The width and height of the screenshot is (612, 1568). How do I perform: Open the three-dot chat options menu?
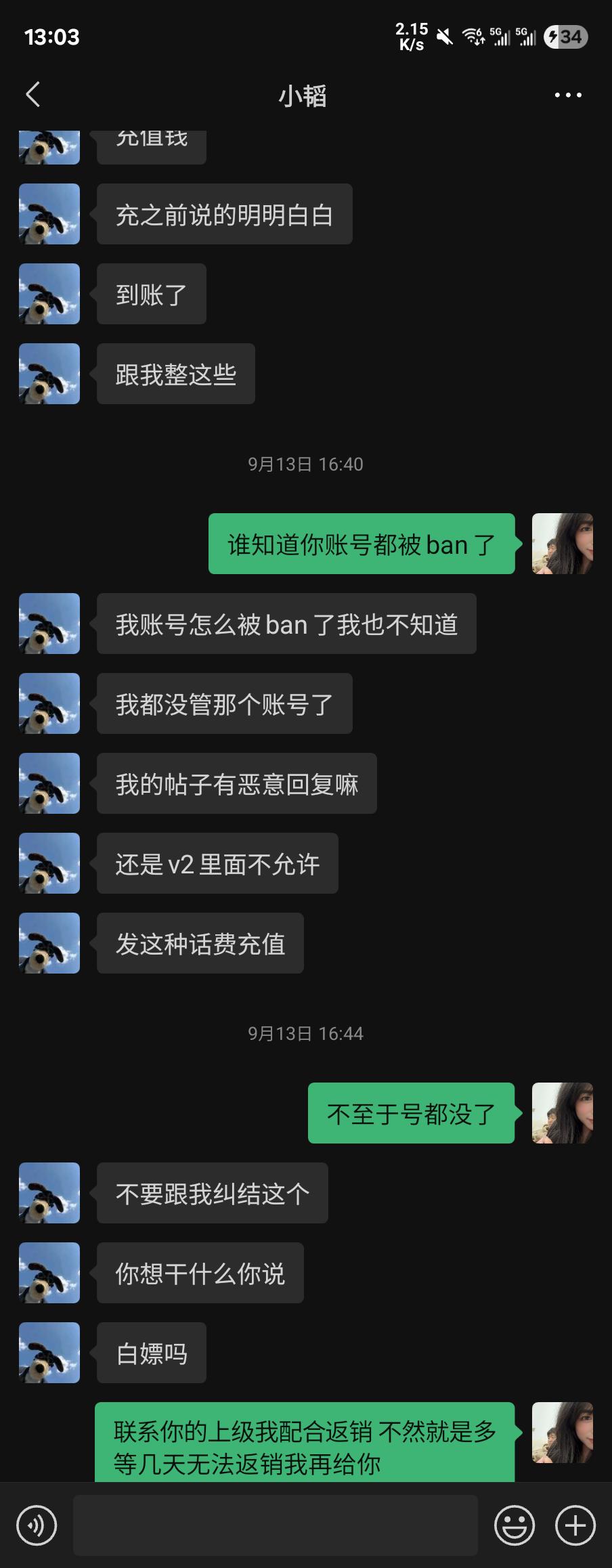(567, 95)
